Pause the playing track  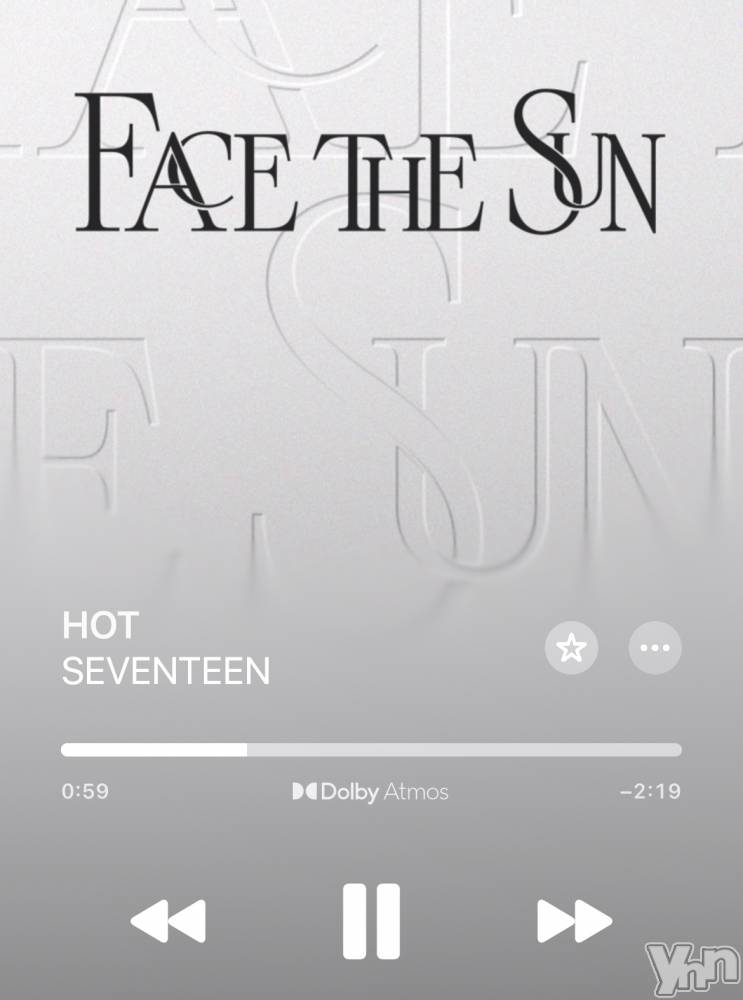(371, 921)
